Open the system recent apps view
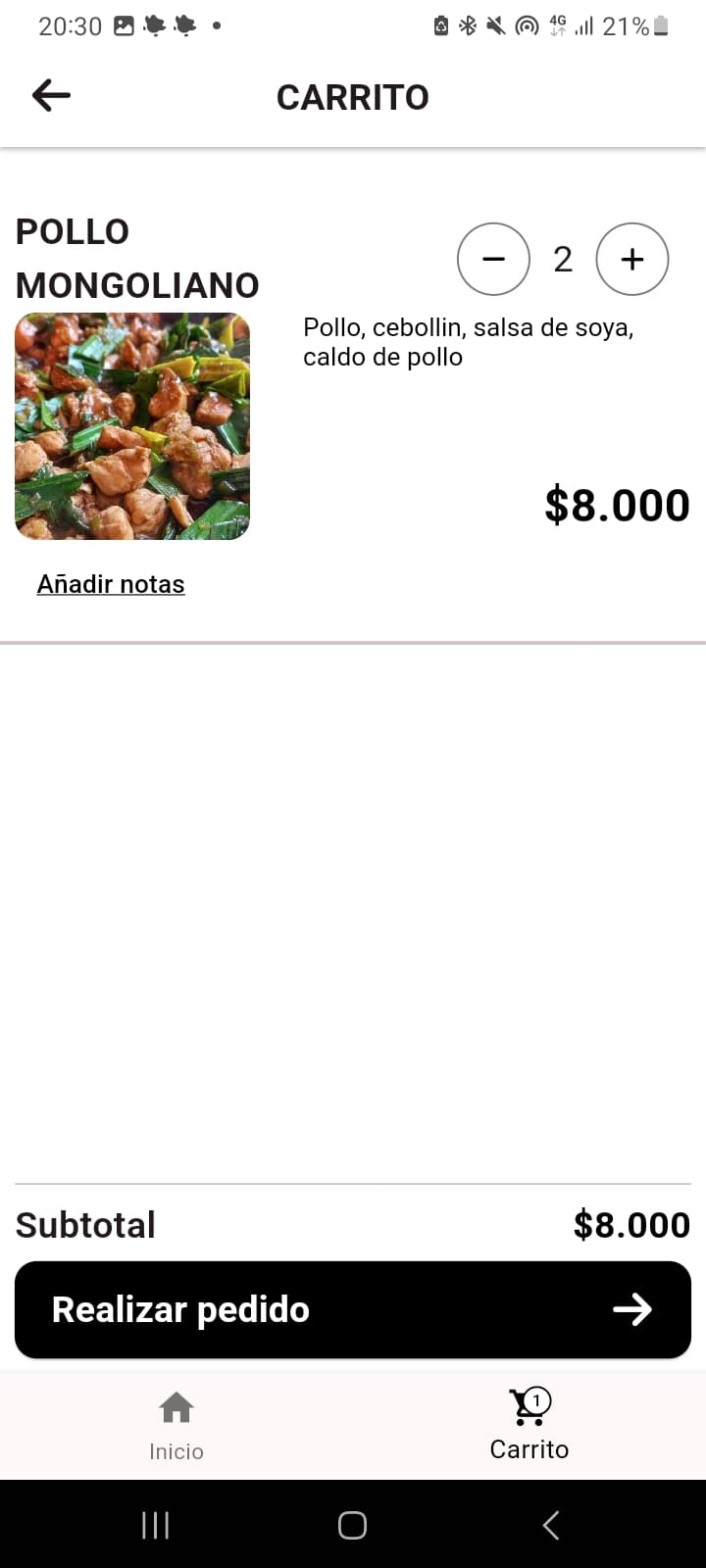The height and width of the screenshot is (1568, 706). click(x=155, y=1525)
